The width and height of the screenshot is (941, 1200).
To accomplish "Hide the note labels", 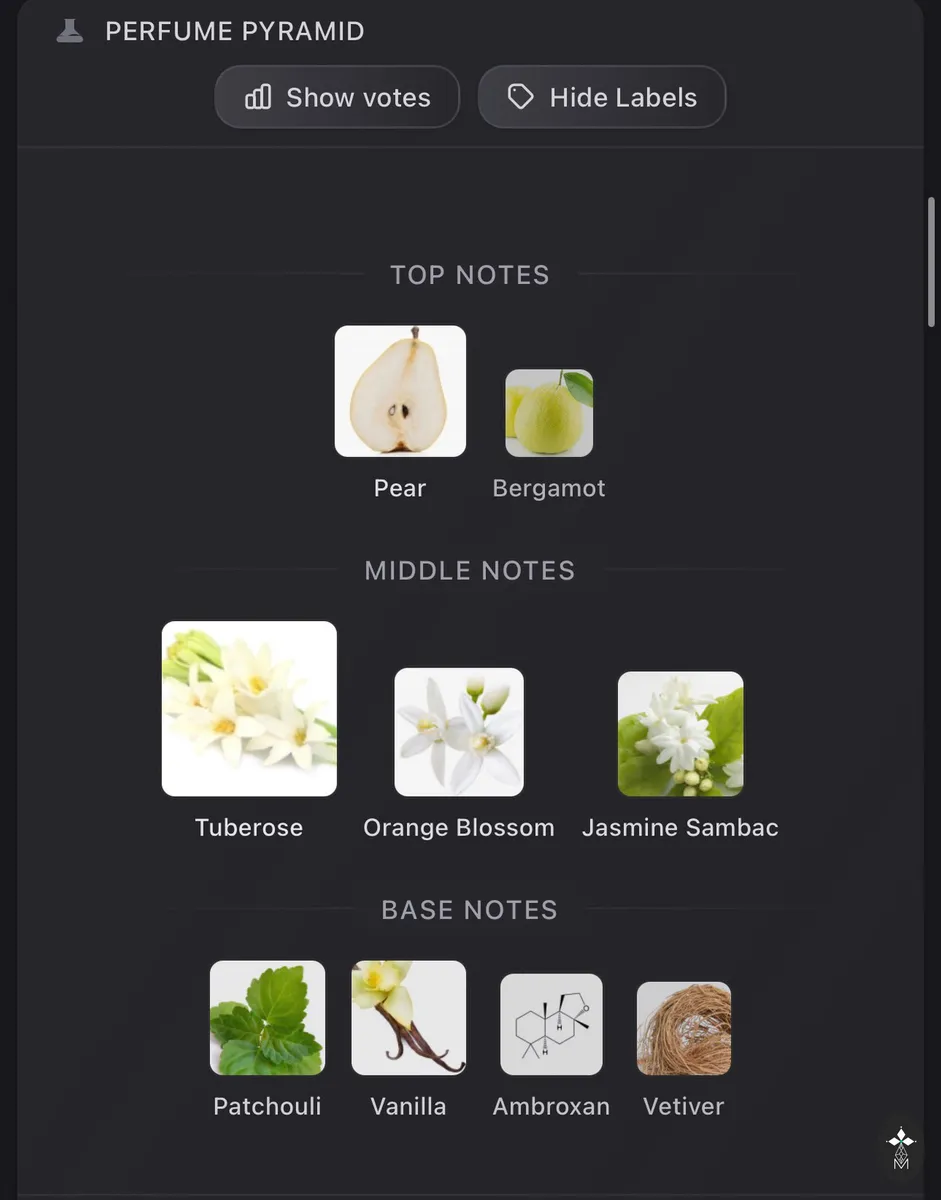I will pyautogui.click(x=602, y=97).
